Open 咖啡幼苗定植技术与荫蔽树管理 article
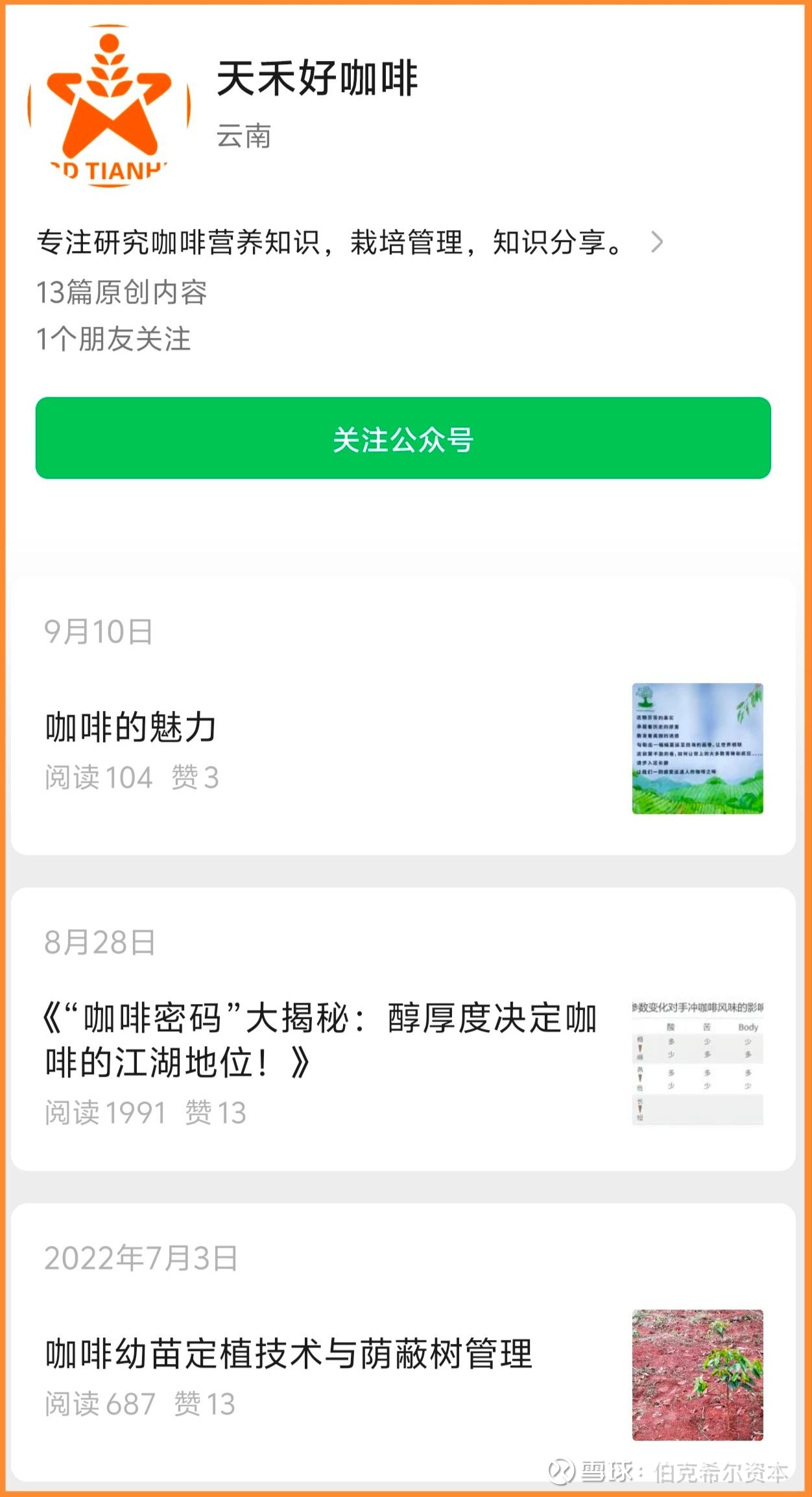This screenshot has height=1497, width=812. point(289,1354)
